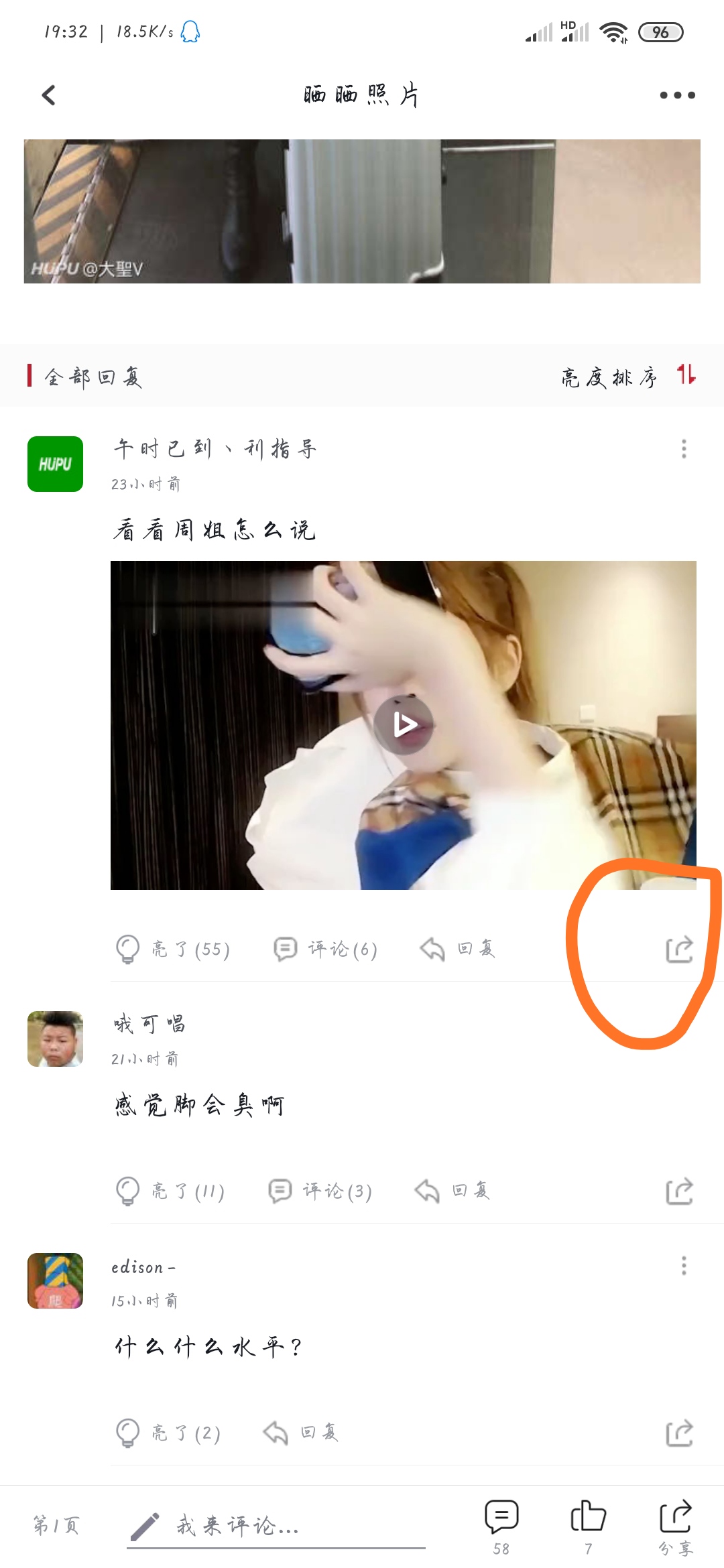Go back from 晒晒照片 thread

48,95
